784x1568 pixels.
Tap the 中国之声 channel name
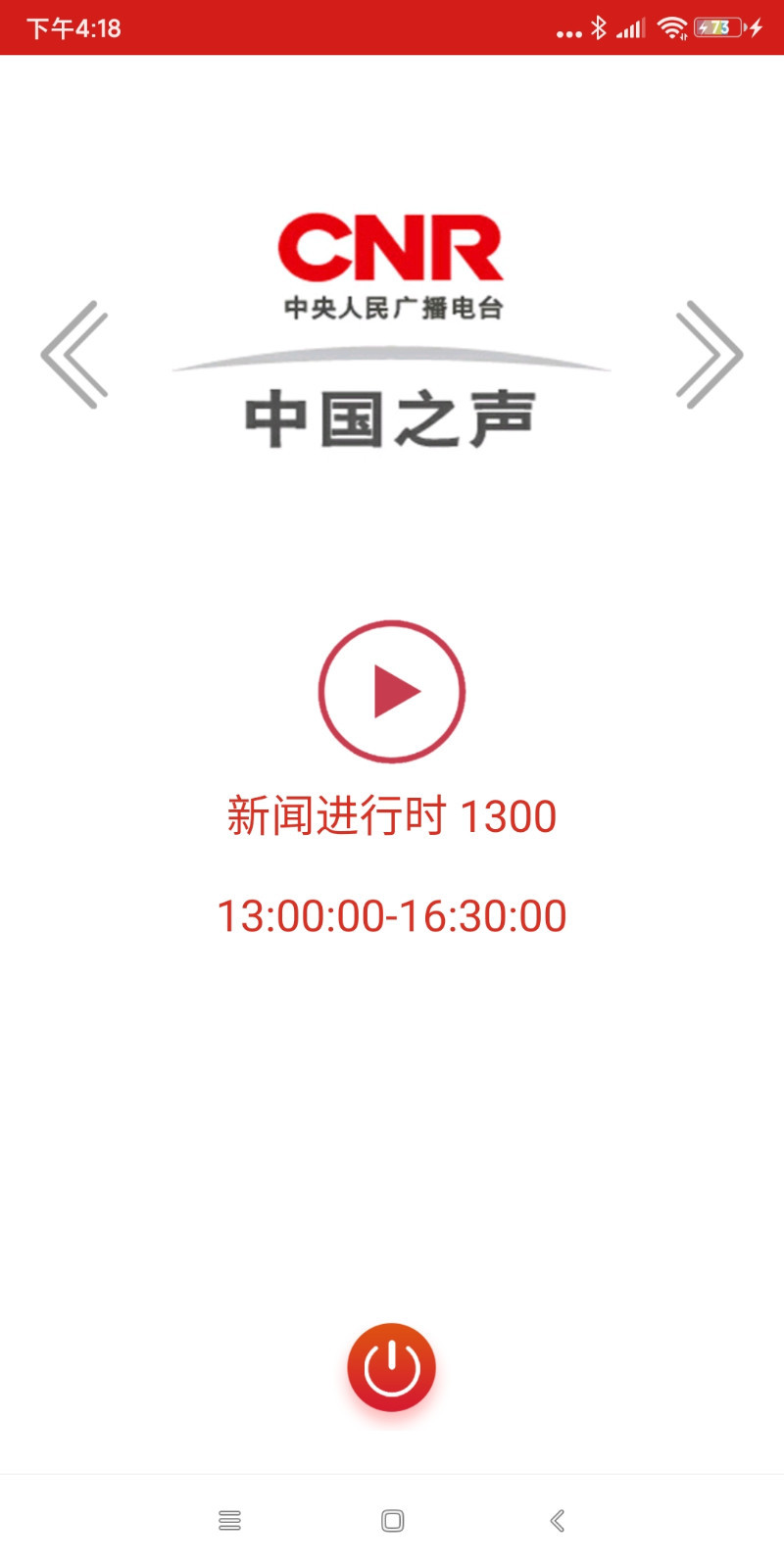[x=392, y=415]
